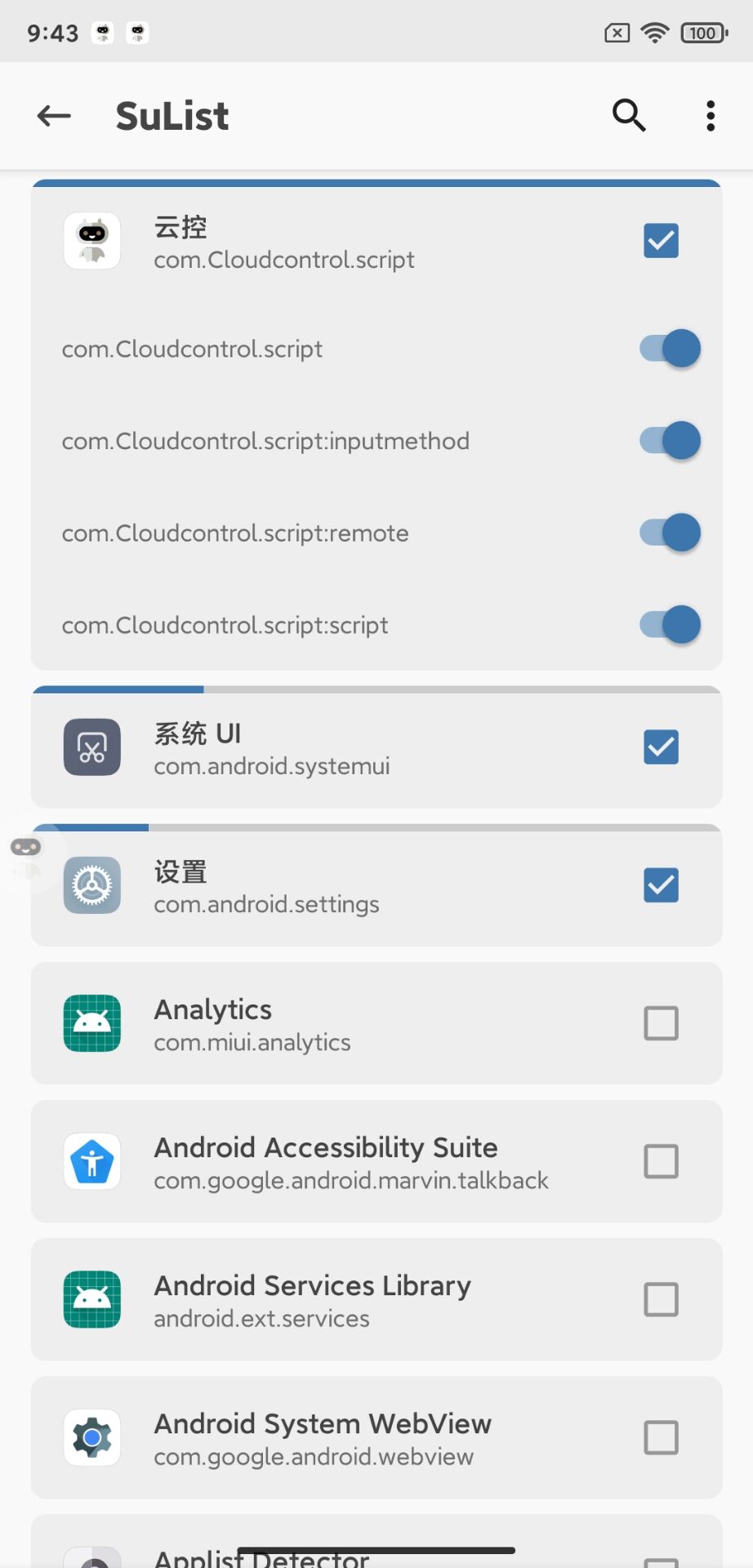Disable the com.Cloudcontrol.script:script switch
This screenshot has width=753, height=1568.
[x=670, y=625]
